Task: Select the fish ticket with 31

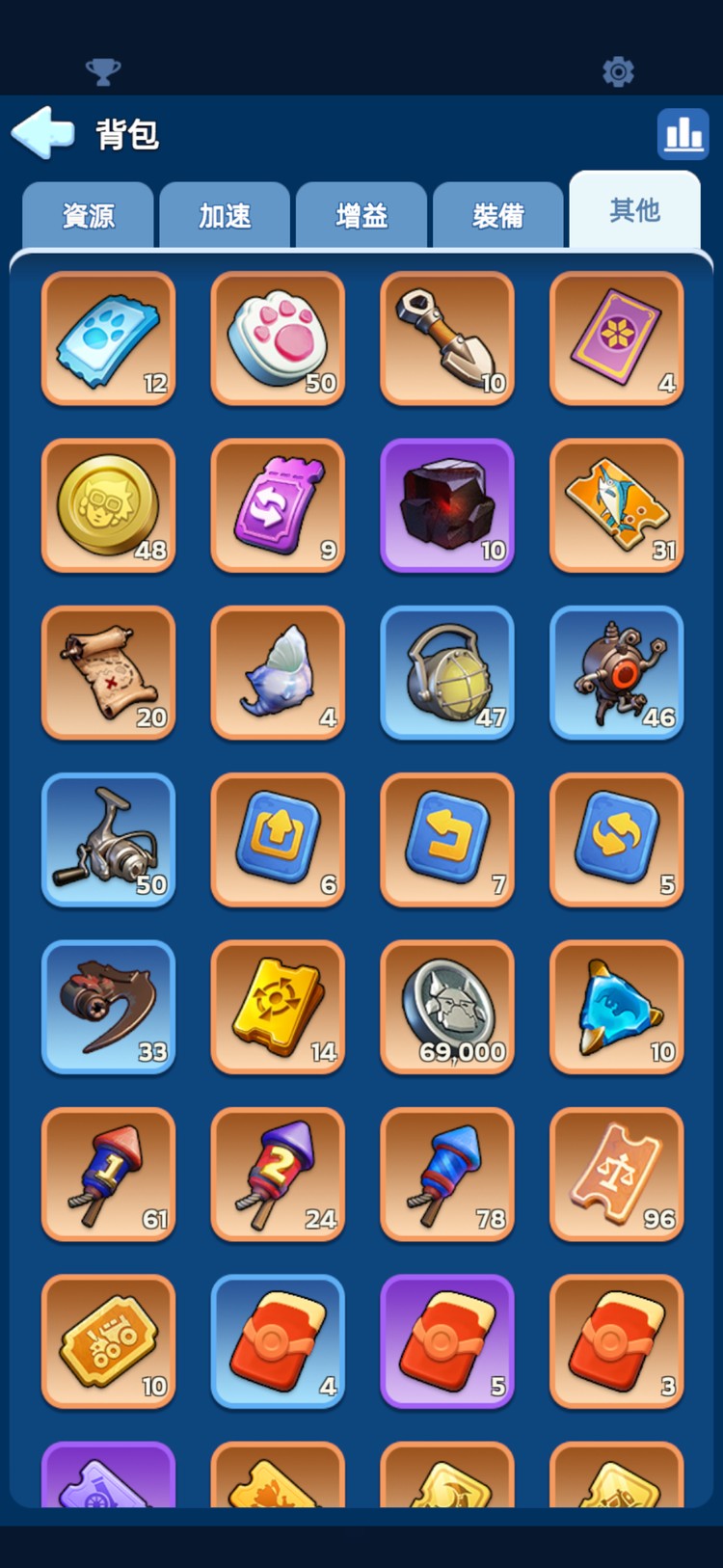Action: pos(617,505)
